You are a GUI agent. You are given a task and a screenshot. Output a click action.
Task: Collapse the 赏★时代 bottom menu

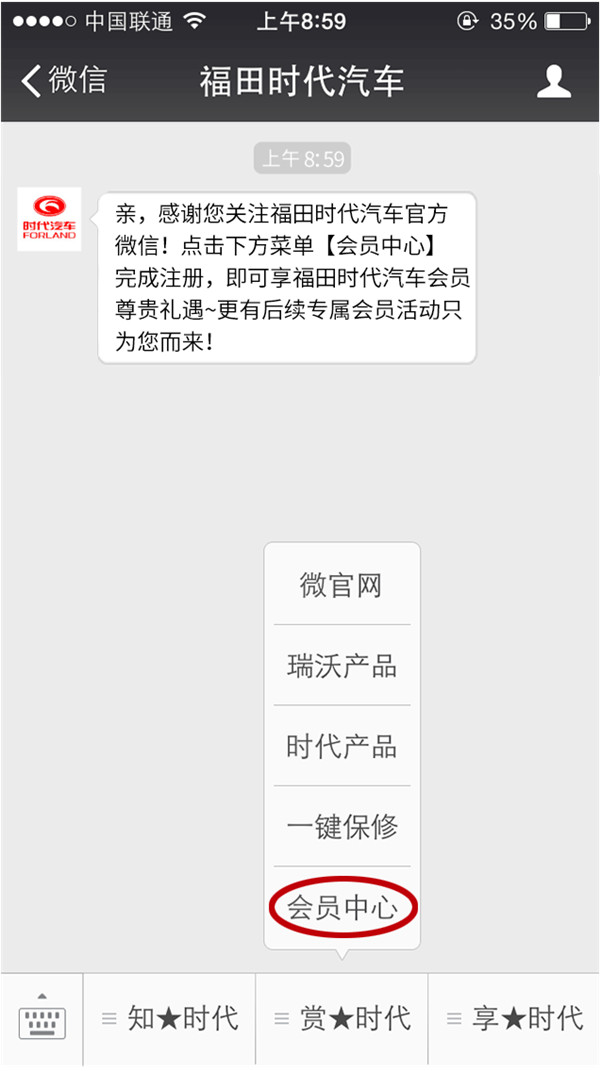pyautogui.click(x=342, y=1020)
